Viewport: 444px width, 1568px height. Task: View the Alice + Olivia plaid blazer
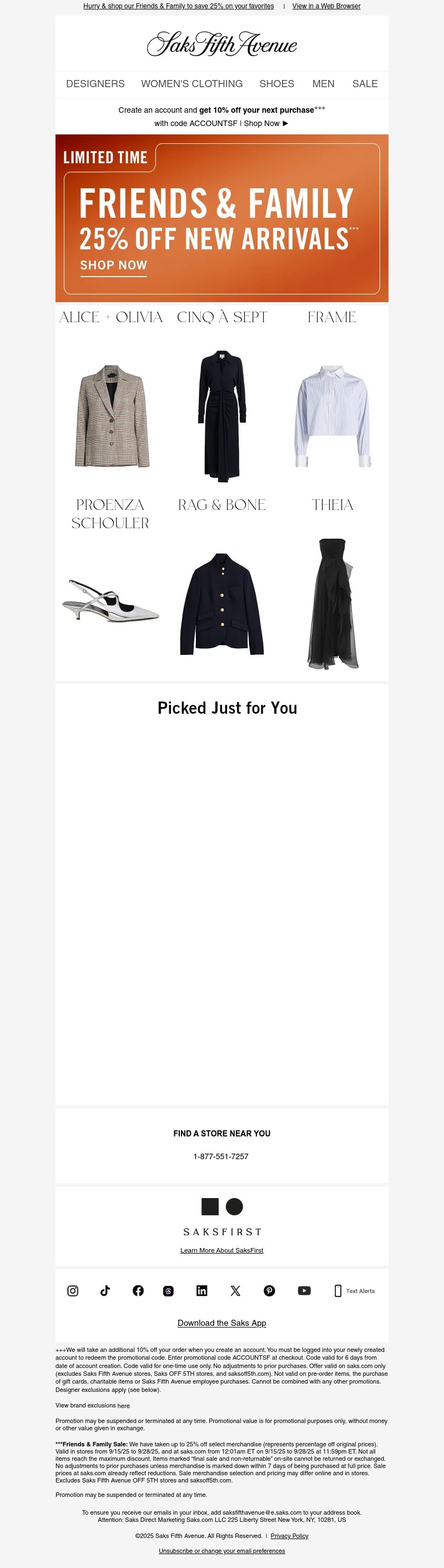[x=112, y=415]
